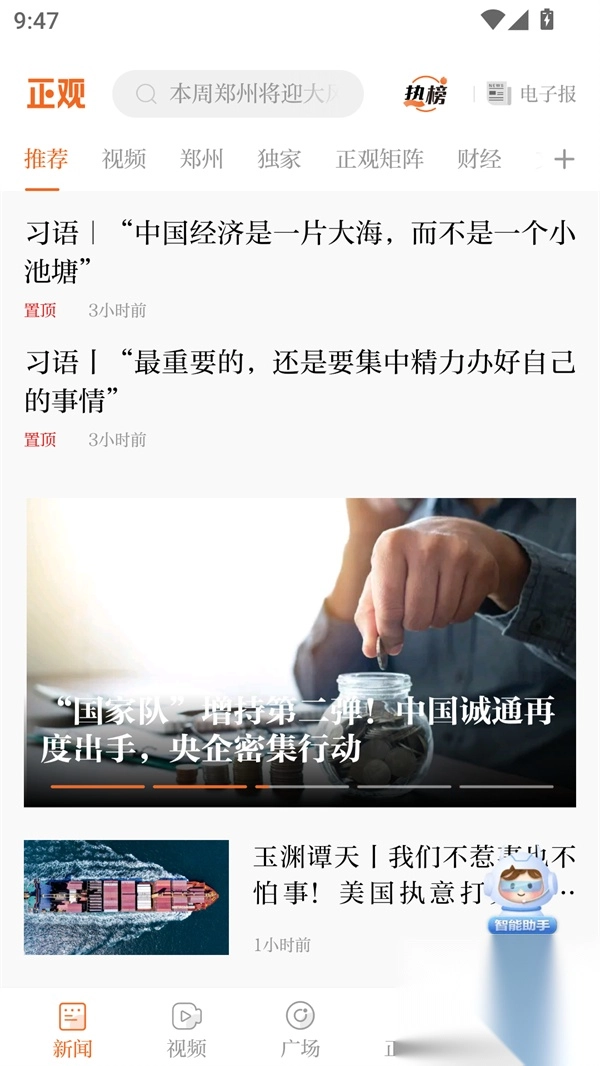Open the 热榜 hot list
600x1066 pixels.
point(425,94)
